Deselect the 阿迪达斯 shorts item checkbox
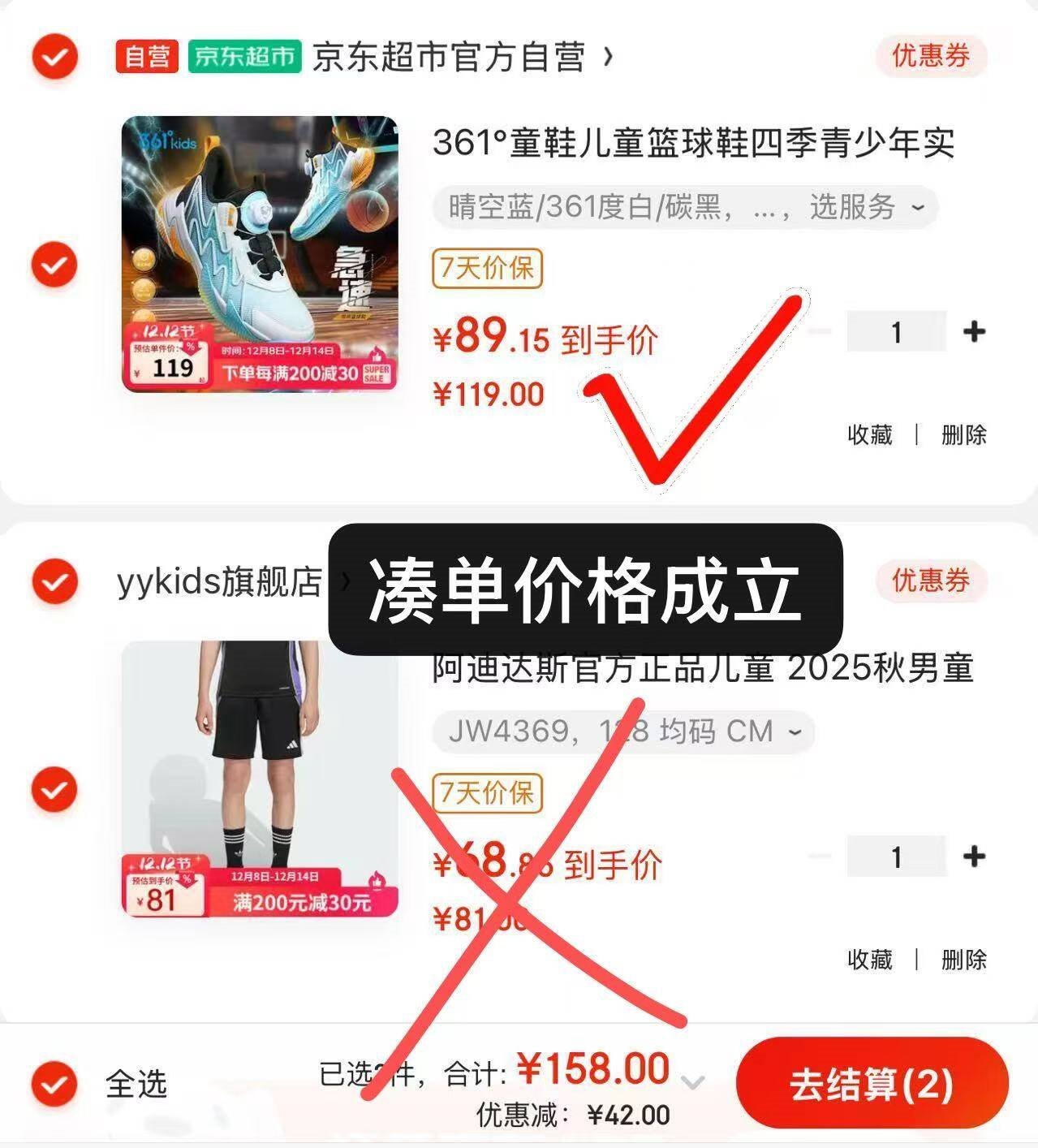The image size is (1038, 1148). pyautogui.click(x=54, y=789)
